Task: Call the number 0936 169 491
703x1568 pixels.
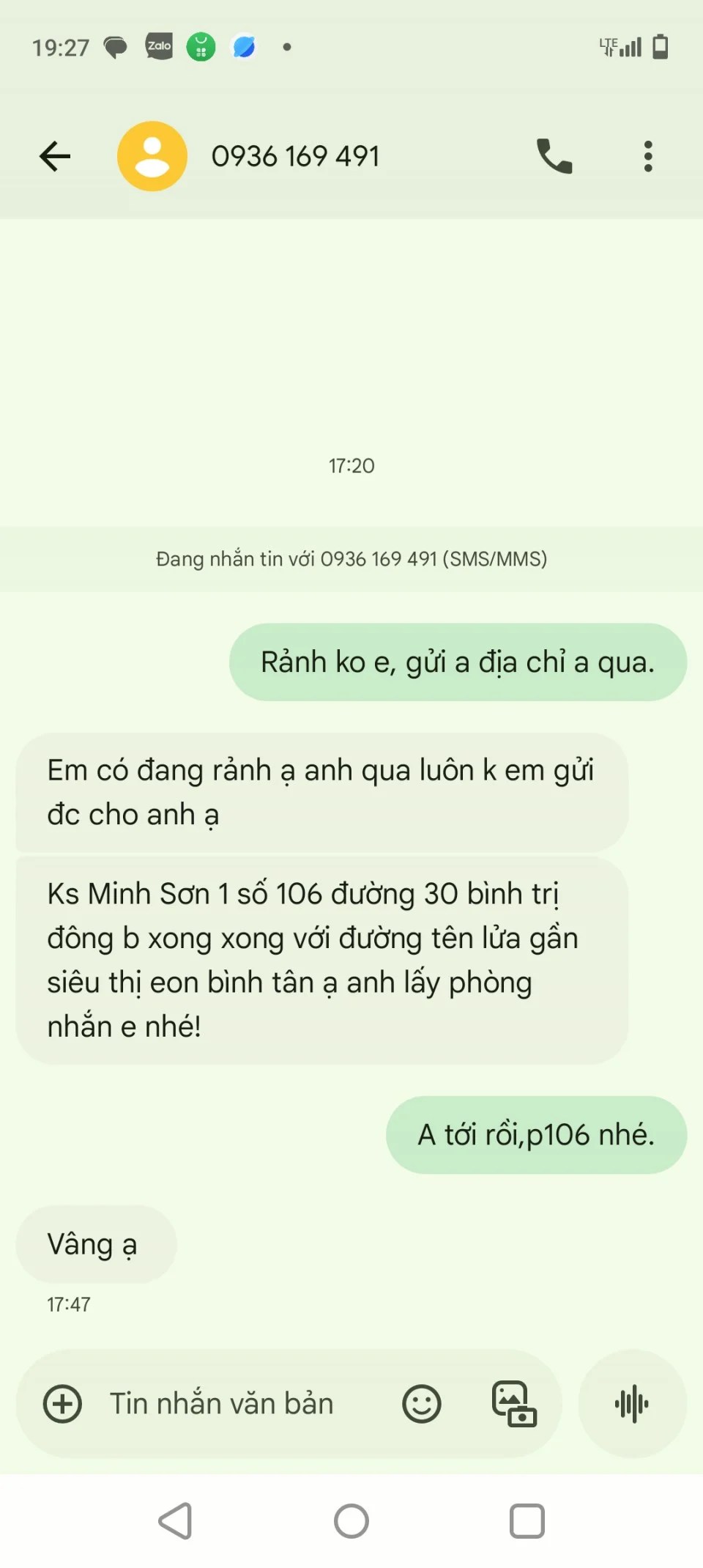Action: click(554, 156)
